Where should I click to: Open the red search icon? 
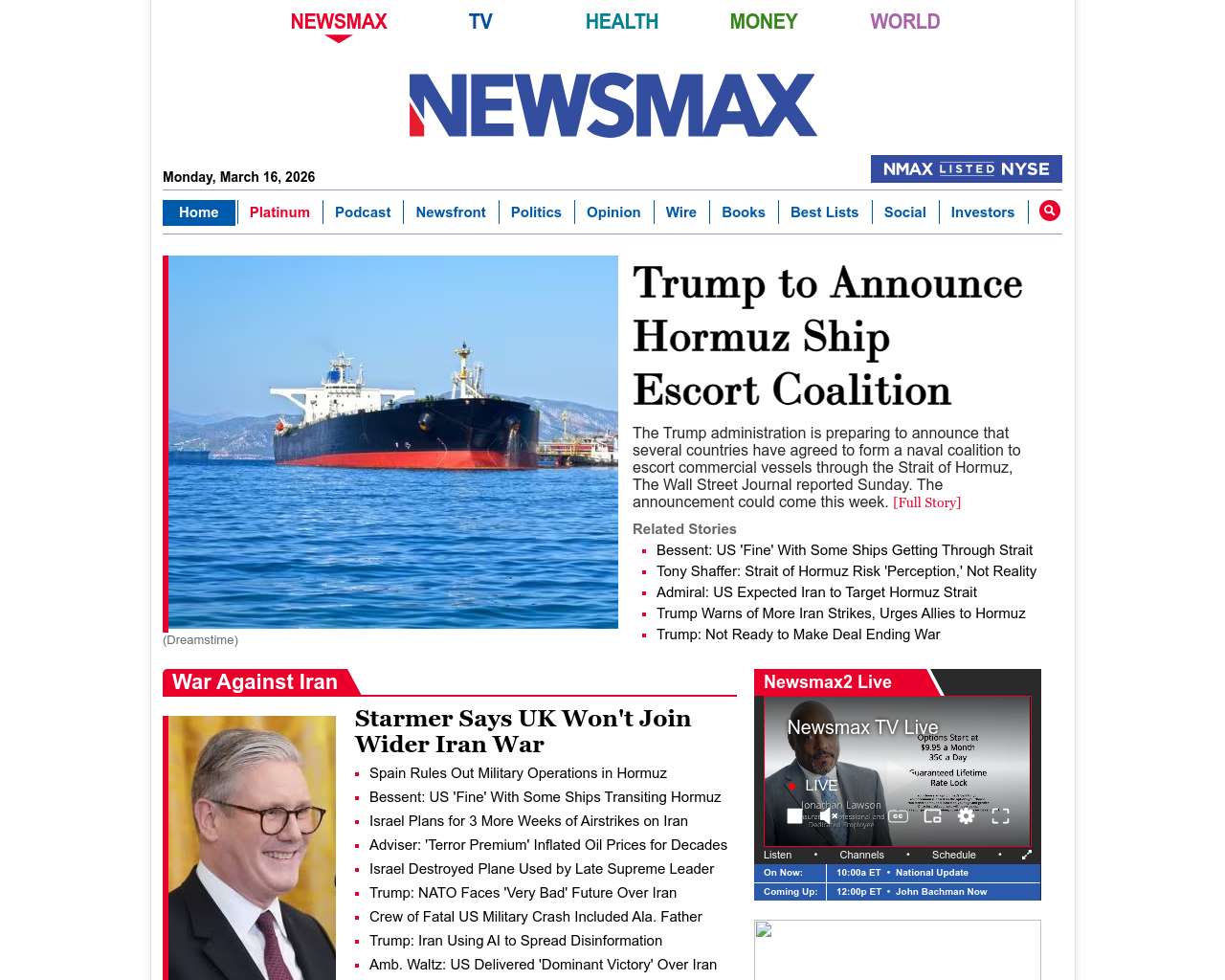click(x=1049, y=211)
